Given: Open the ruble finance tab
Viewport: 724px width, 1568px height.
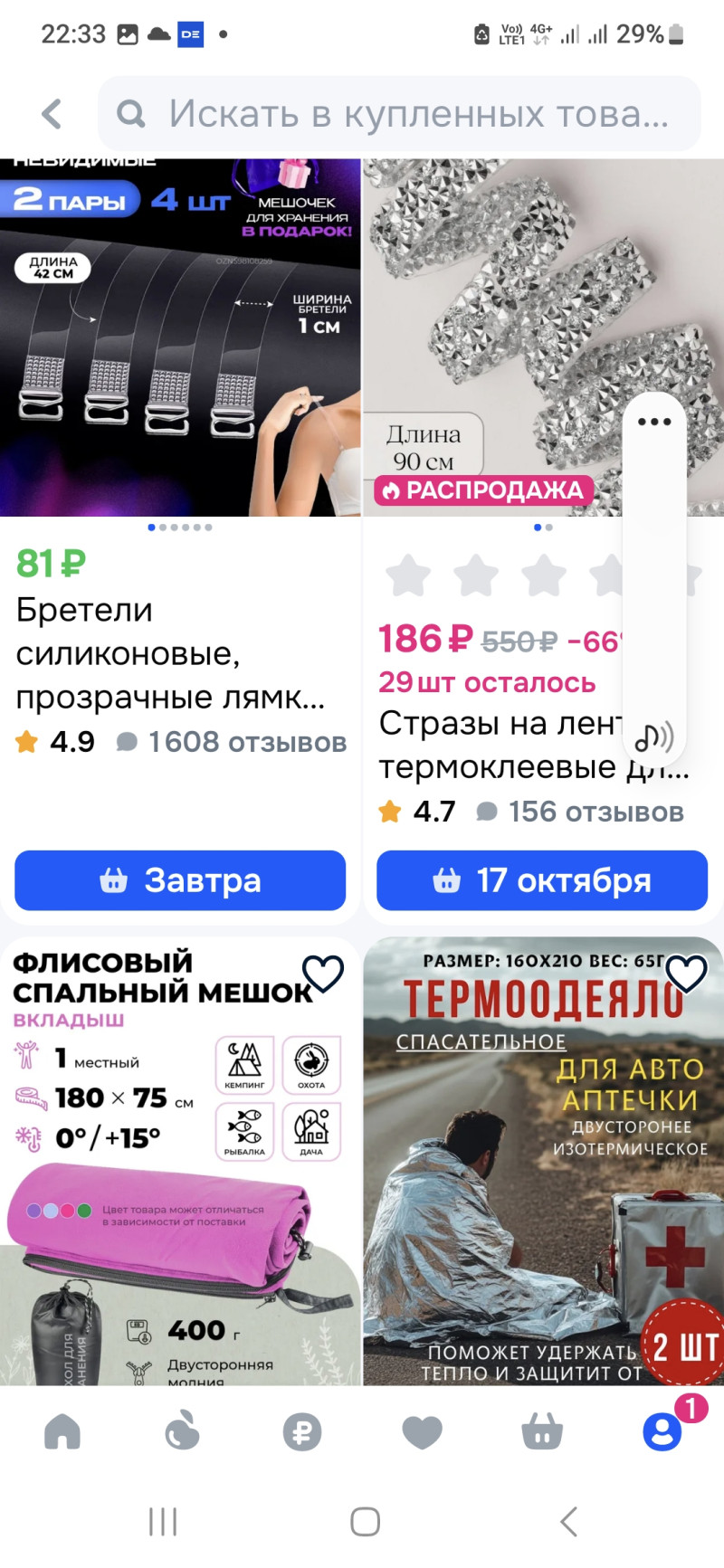Looking at the screenshot, I should [302, 1432].
